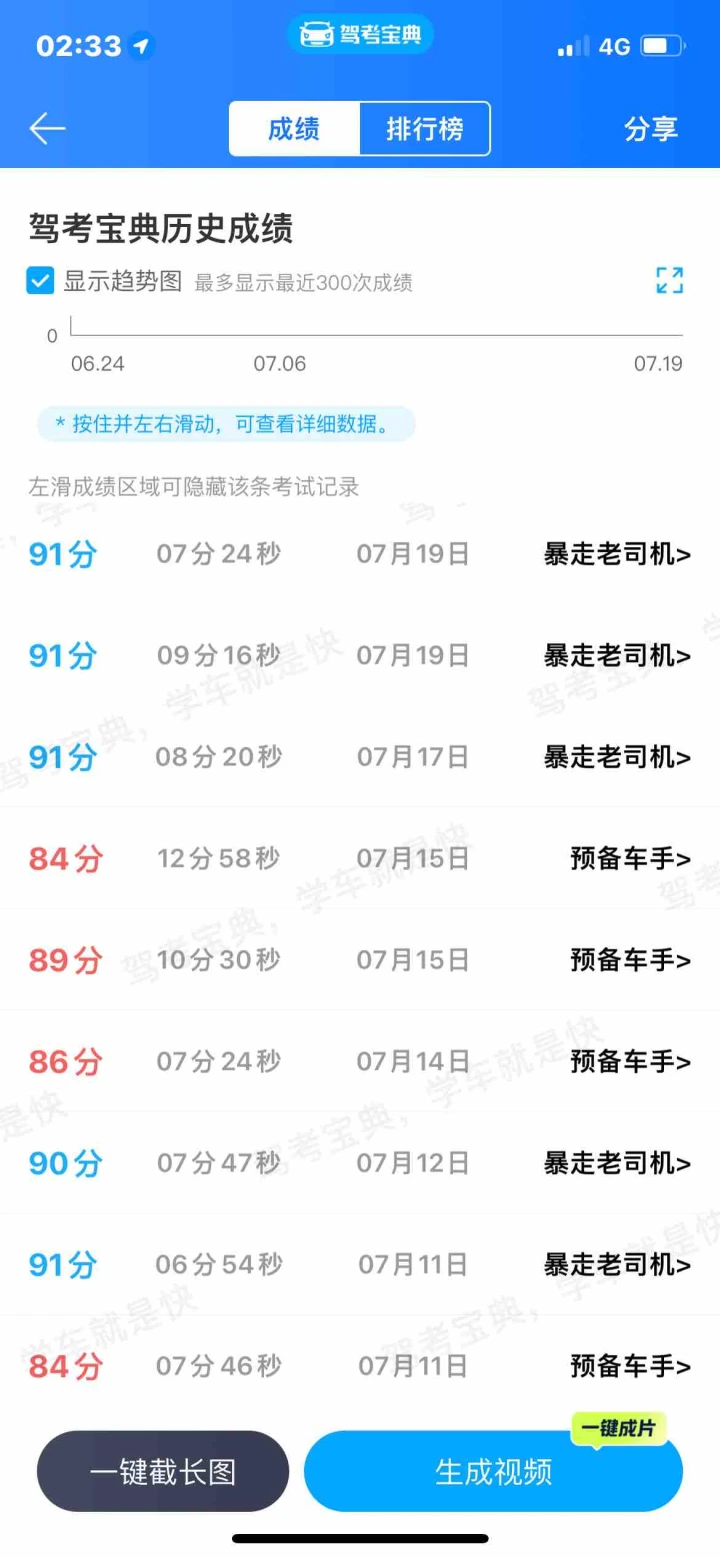Screen dimensions: 720x1558
Task: Open the 90分 record from 07月12日
Action: [360, 1163]
